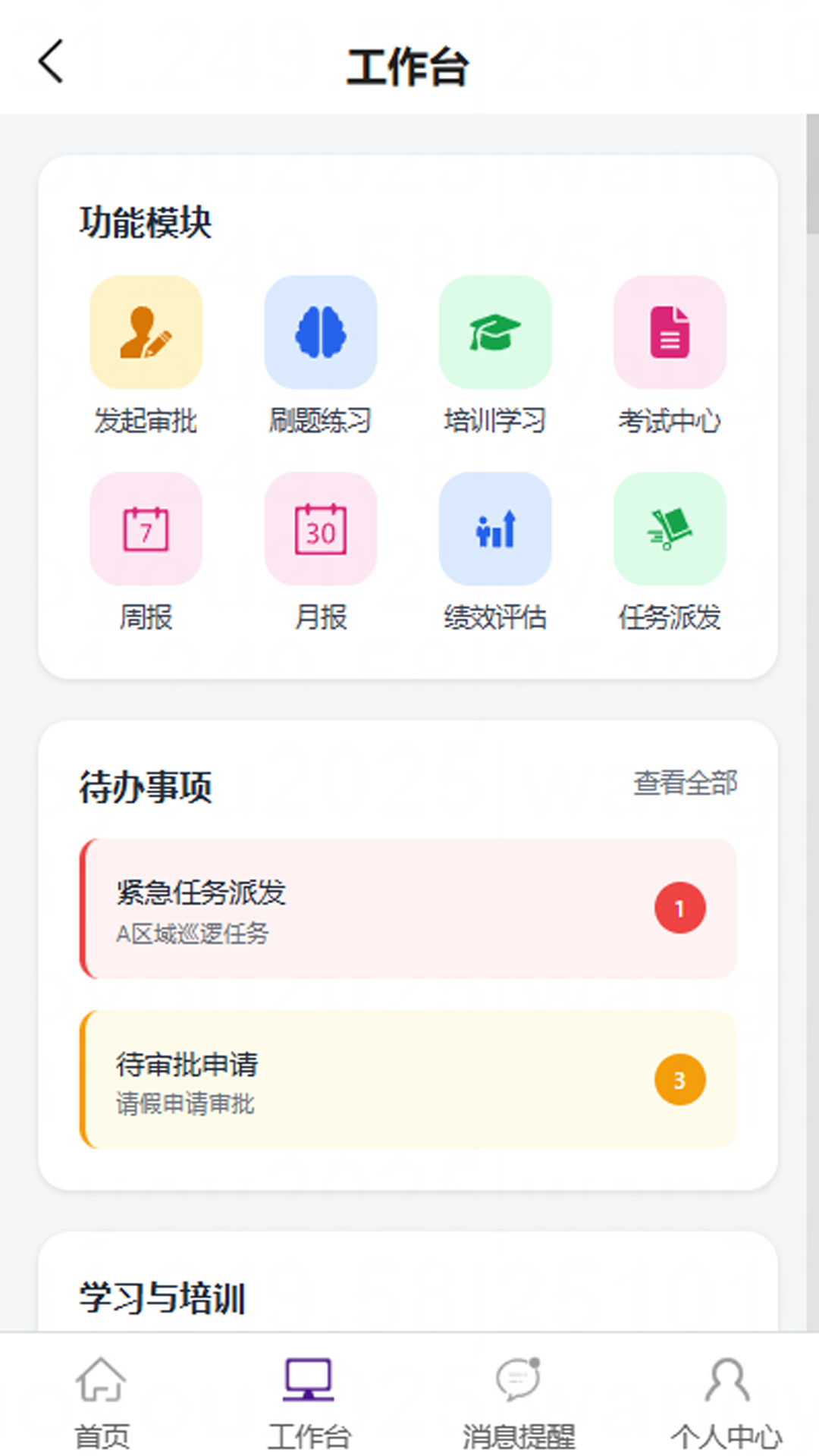Open the 考试中心 document icon
The width and height of the screenshot is (819, 1456).
pyautogui.click(x=670, y=332)
